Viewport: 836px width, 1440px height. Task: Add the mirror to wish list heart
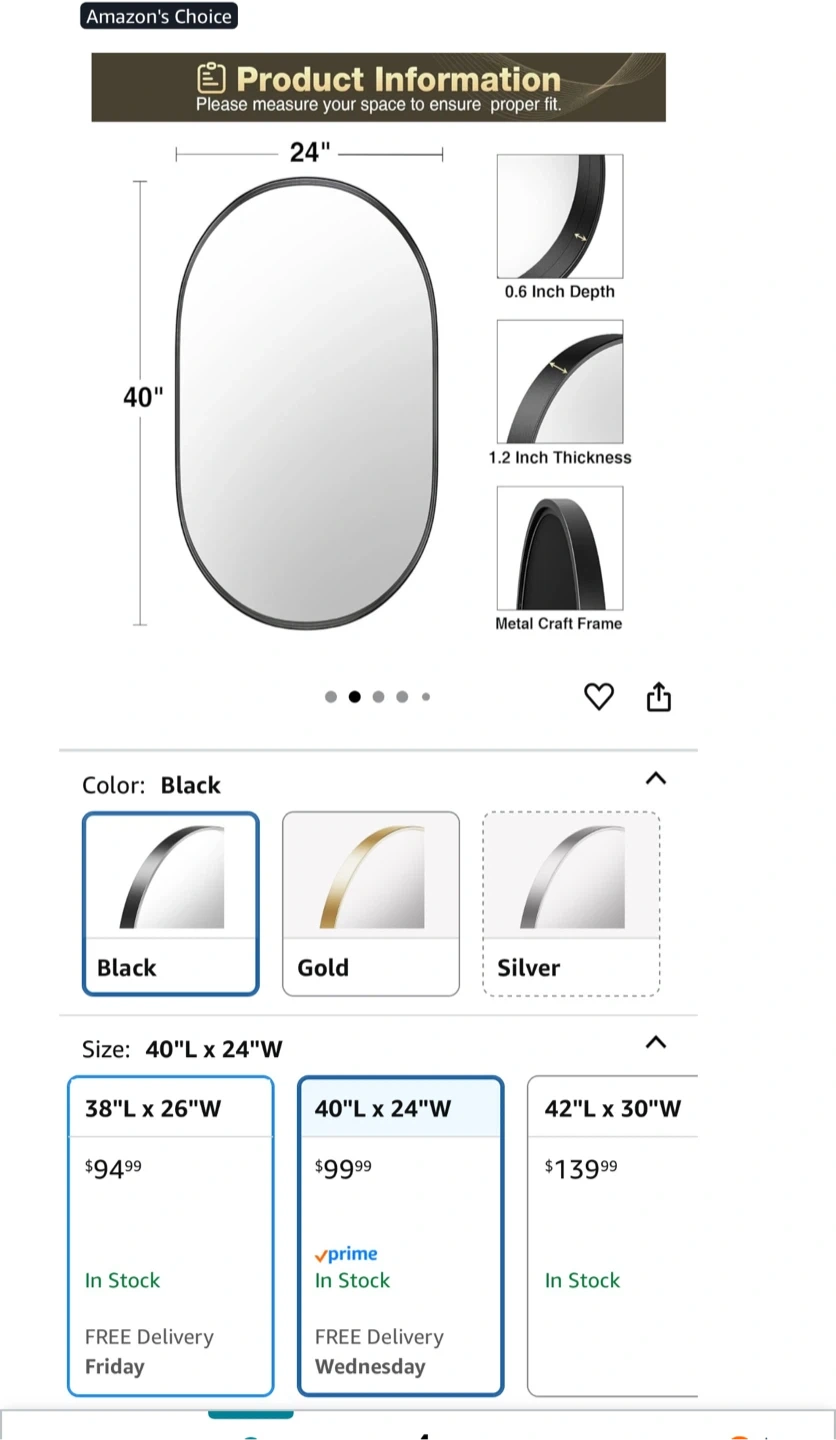pos(598,696)
